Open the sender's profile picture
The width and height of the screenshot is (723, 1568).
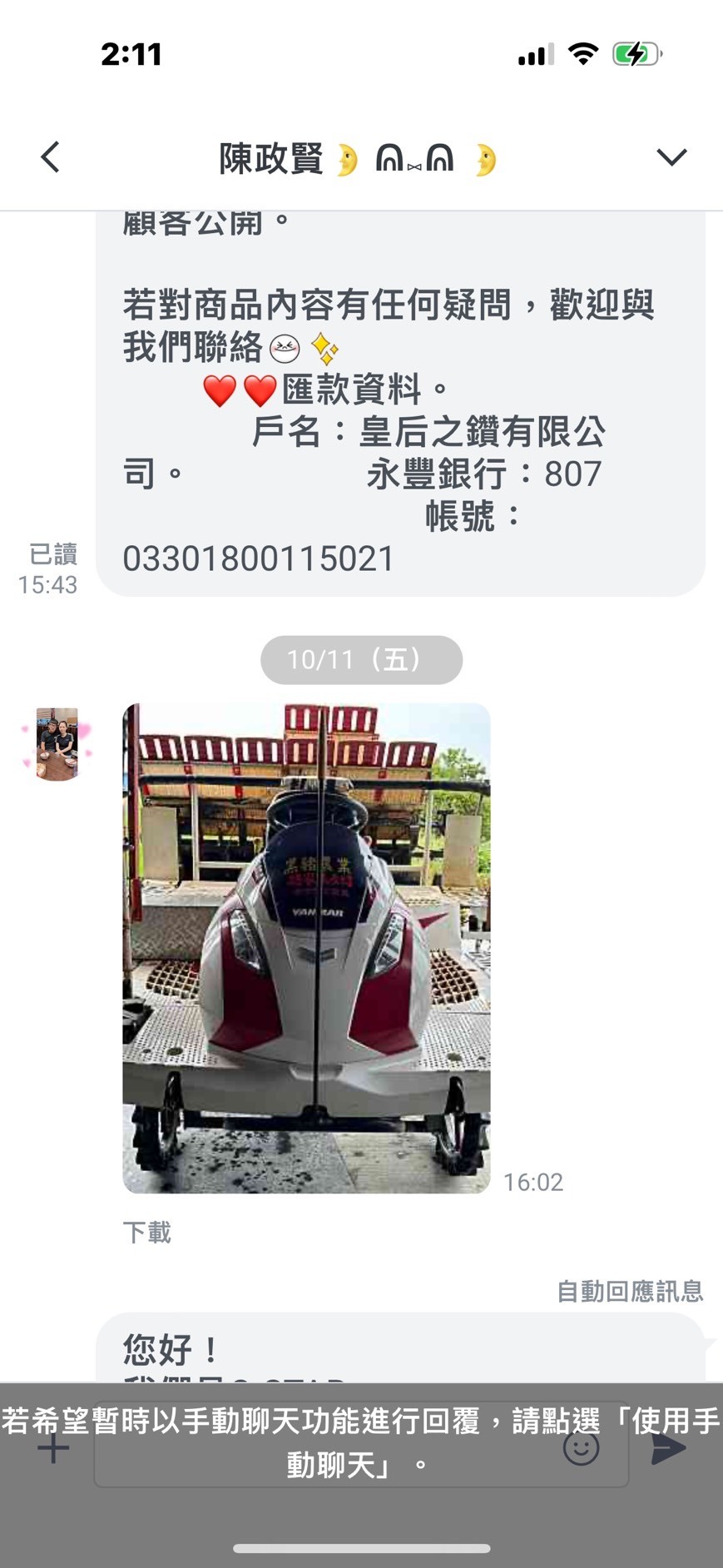[57, 743]
